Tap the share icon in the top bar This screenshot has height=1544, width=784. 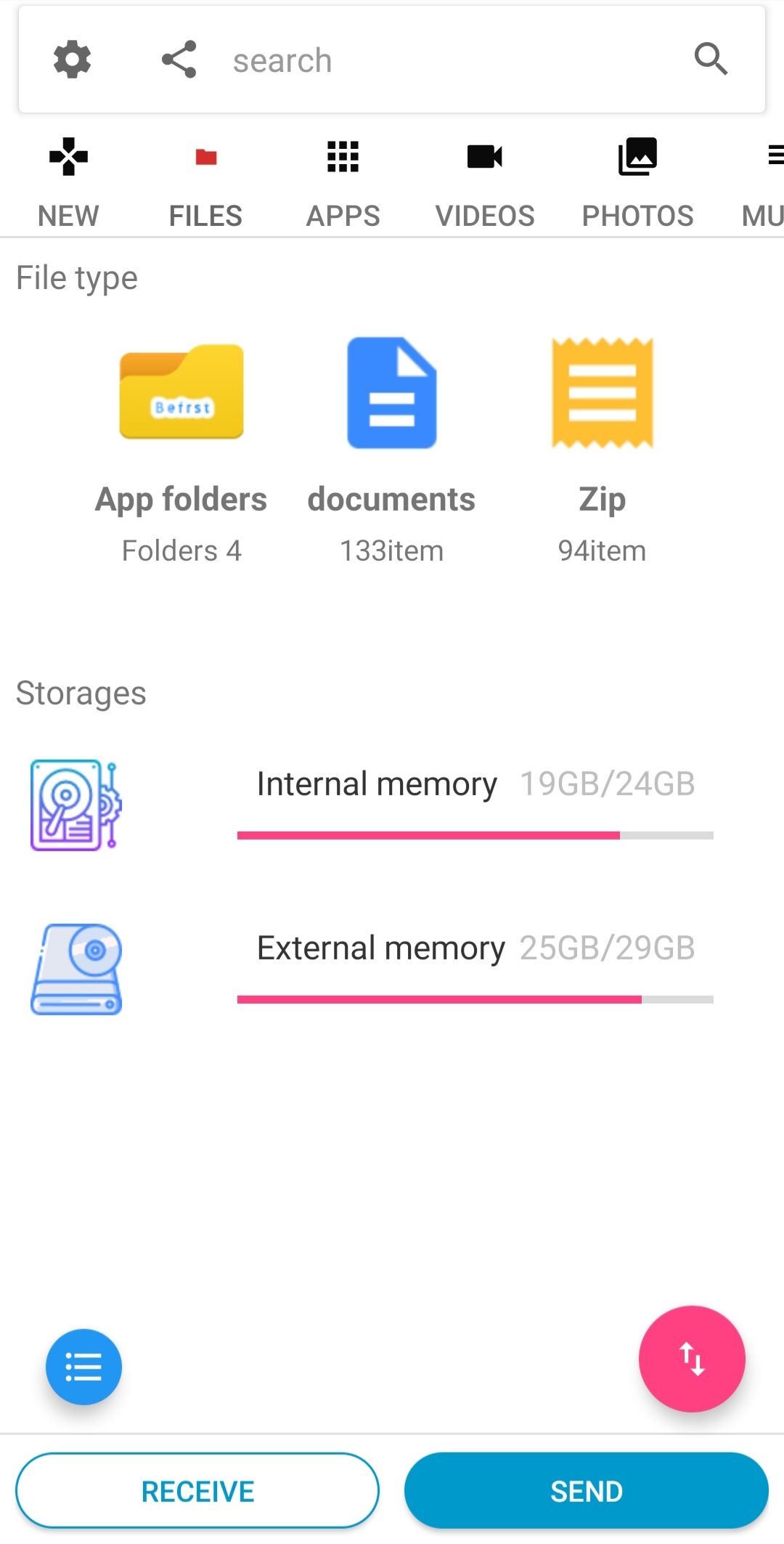pos(179,60)
